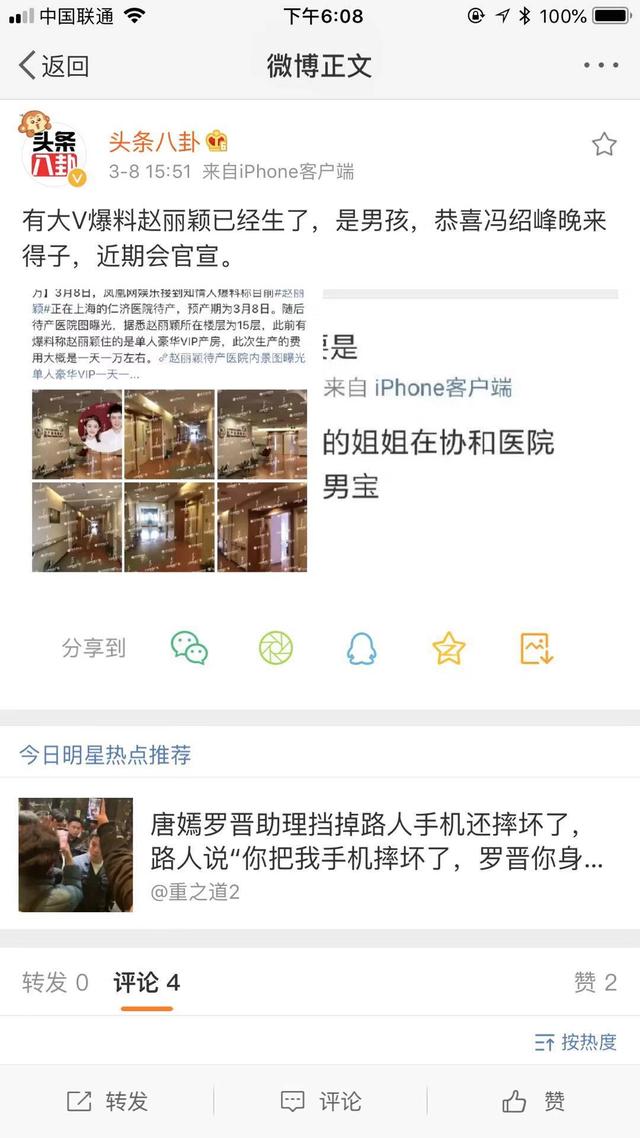
Task: Like the post with the 赞 button
Action: (533, 1101)
